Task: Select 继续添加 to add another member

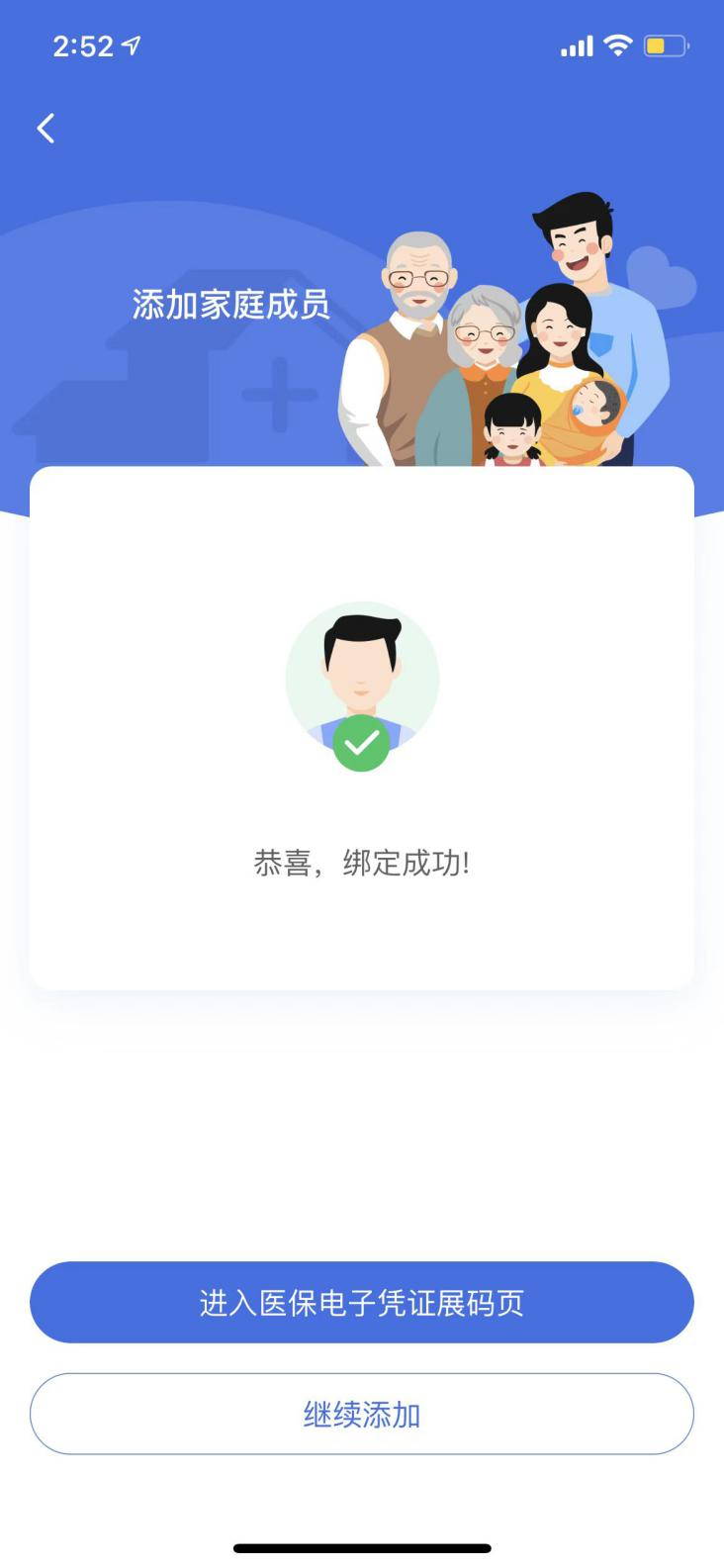Action: tap(362, 1414)
